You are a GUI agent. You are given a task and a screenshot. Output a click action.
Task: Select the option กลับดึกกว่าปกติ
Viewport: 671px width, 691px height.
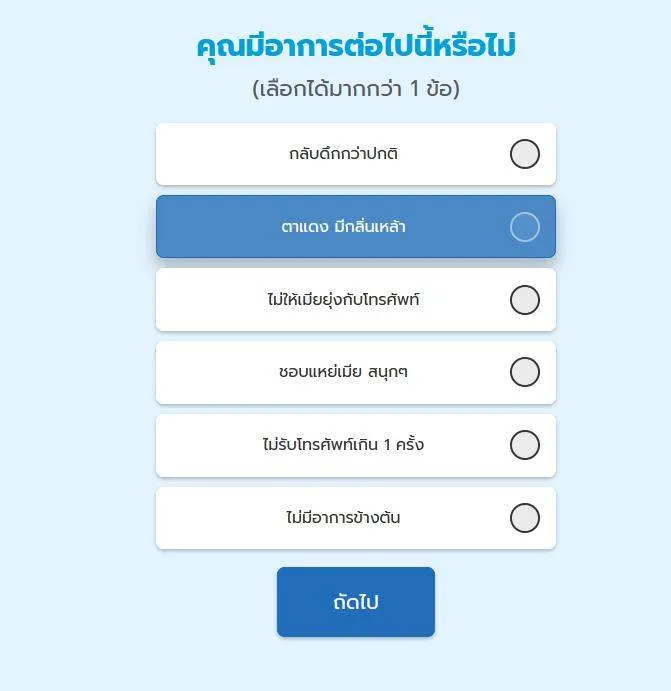tap(355, 154)
